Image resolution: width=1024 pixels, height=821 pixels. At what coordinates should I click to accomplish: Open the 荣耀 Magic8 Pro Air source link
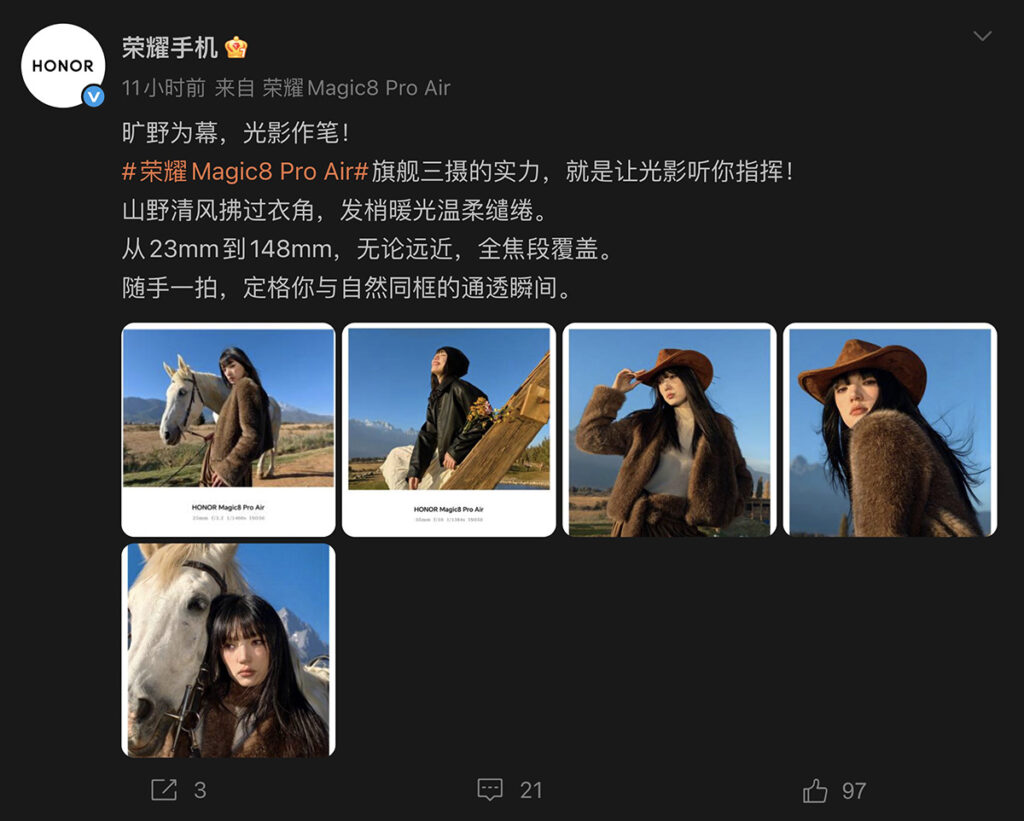point(356,88)
